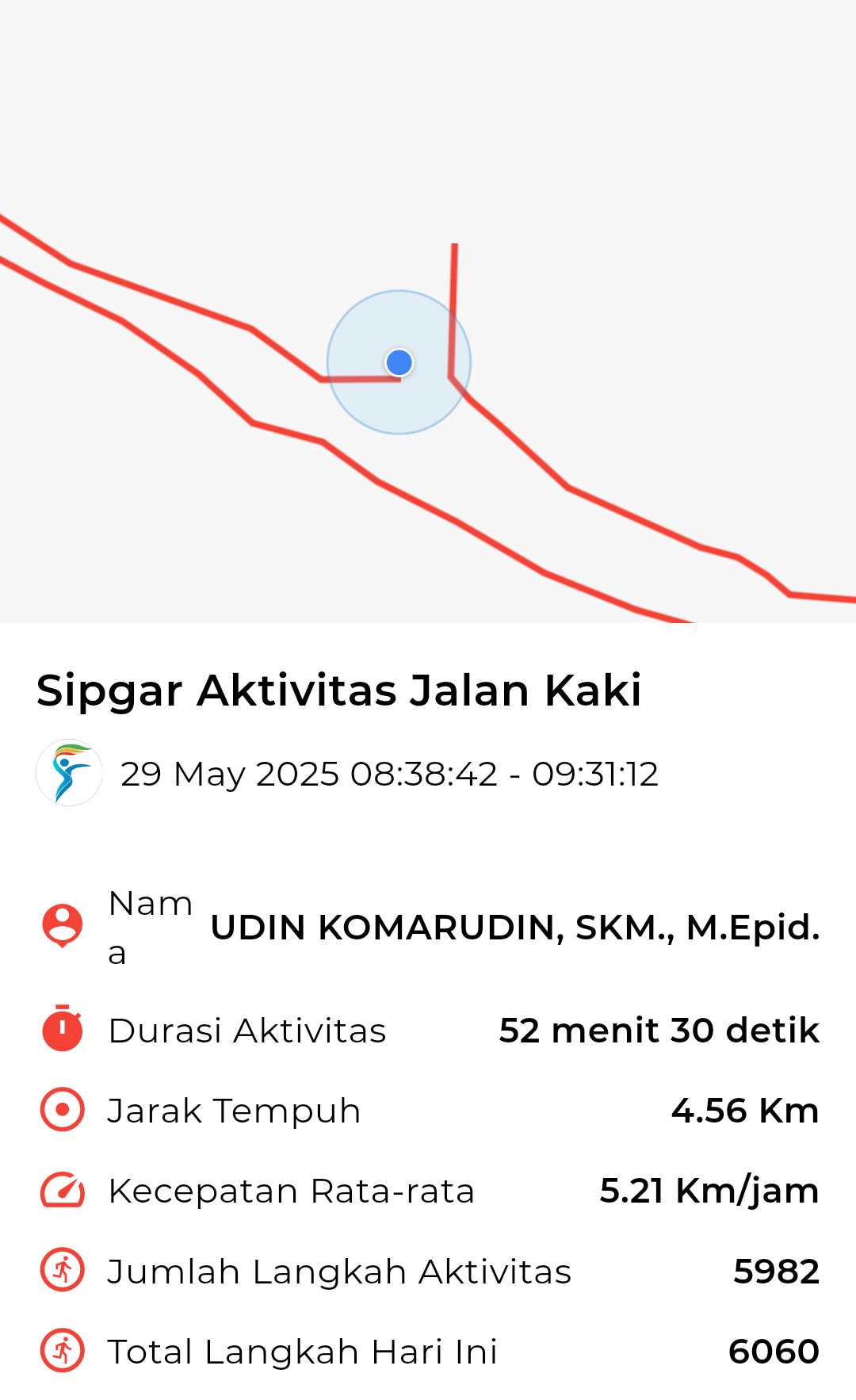Open the activity title Sipgar Aktivitas Jalan Kaki
This screenshot has height=1400, width=856.
pyautogui.click(x=341, y=691)
